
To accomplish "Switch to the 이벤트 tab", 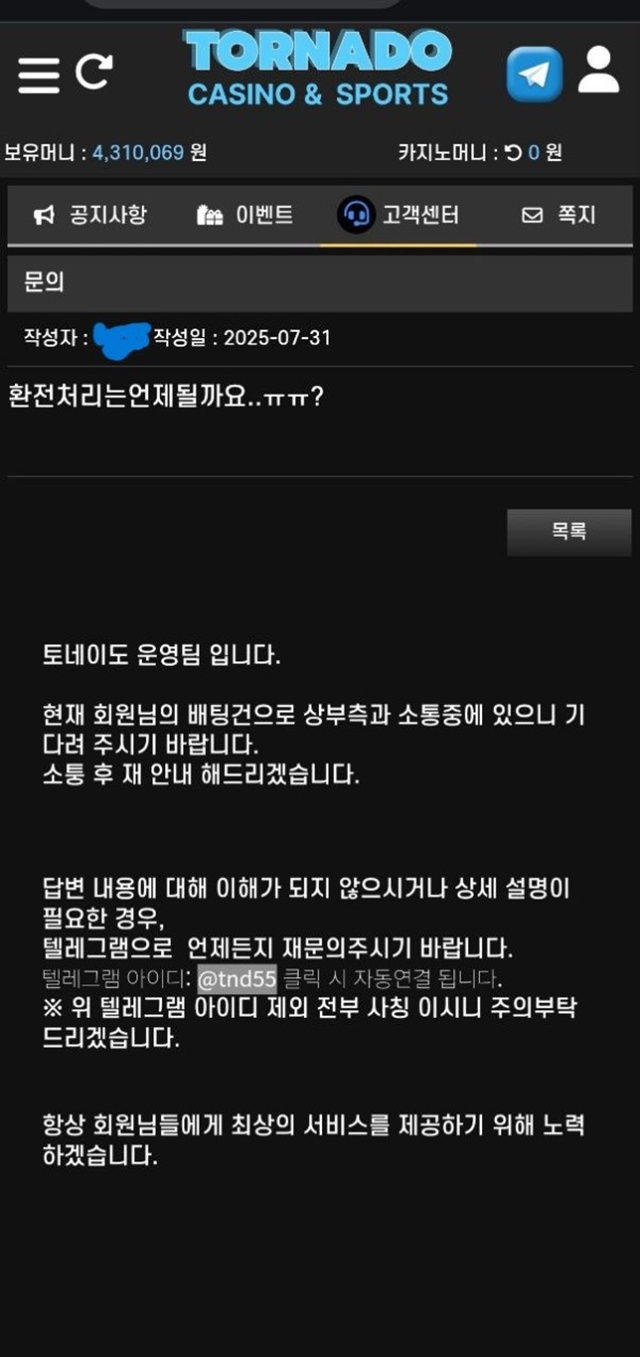I will click(246, 215).
